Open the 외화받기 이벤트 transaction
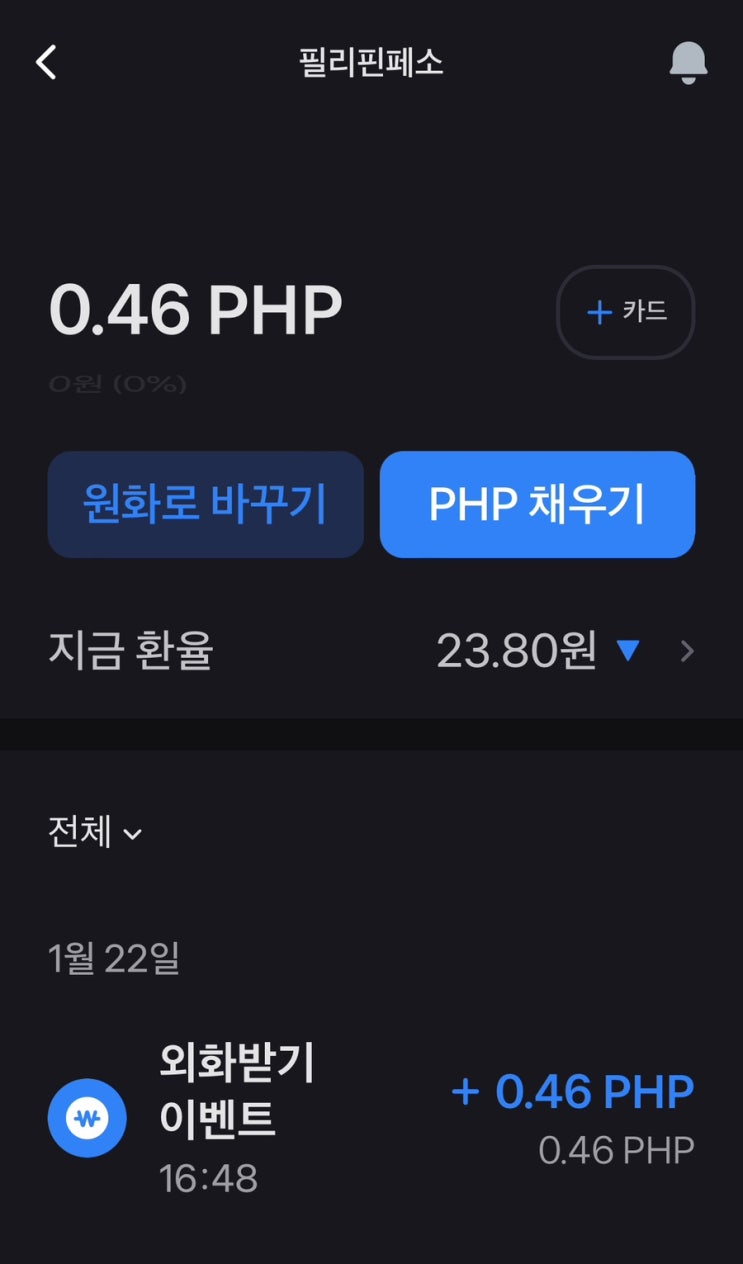Viewport: 743px width, 1264px height. click(371, 1117)
